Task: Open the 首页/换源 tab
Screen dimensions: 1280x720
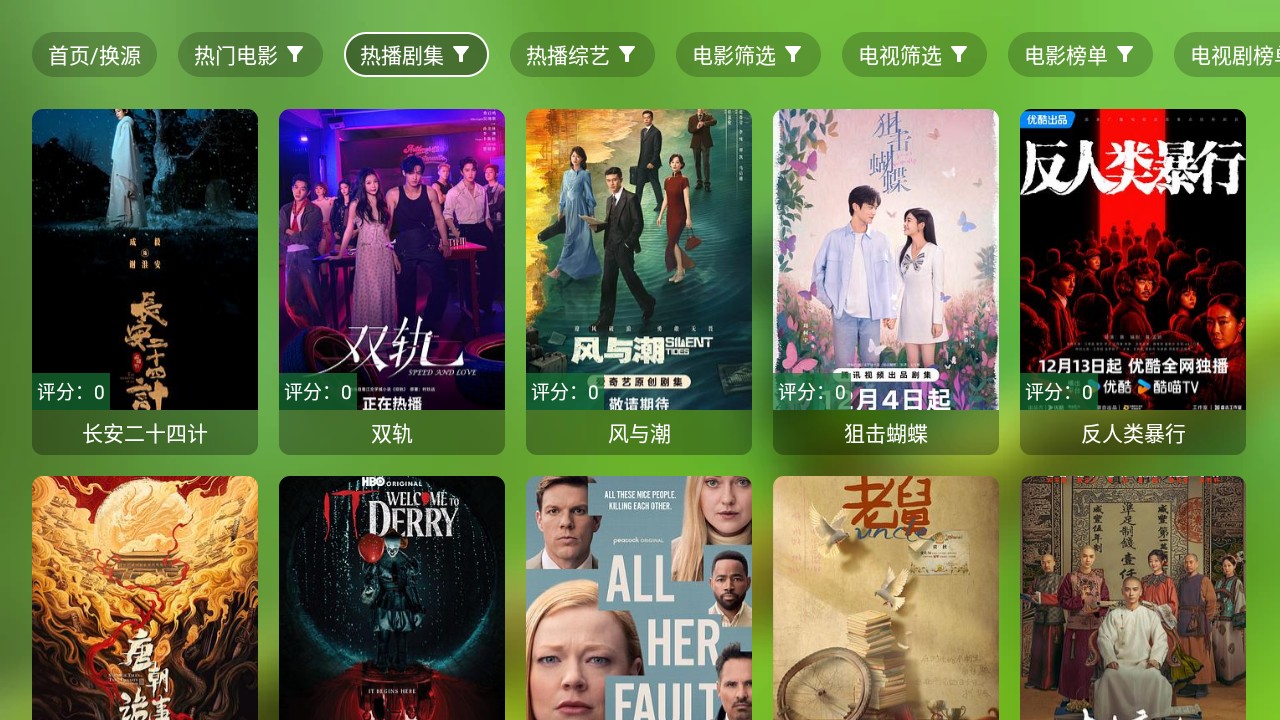Action: pos(94,55)
